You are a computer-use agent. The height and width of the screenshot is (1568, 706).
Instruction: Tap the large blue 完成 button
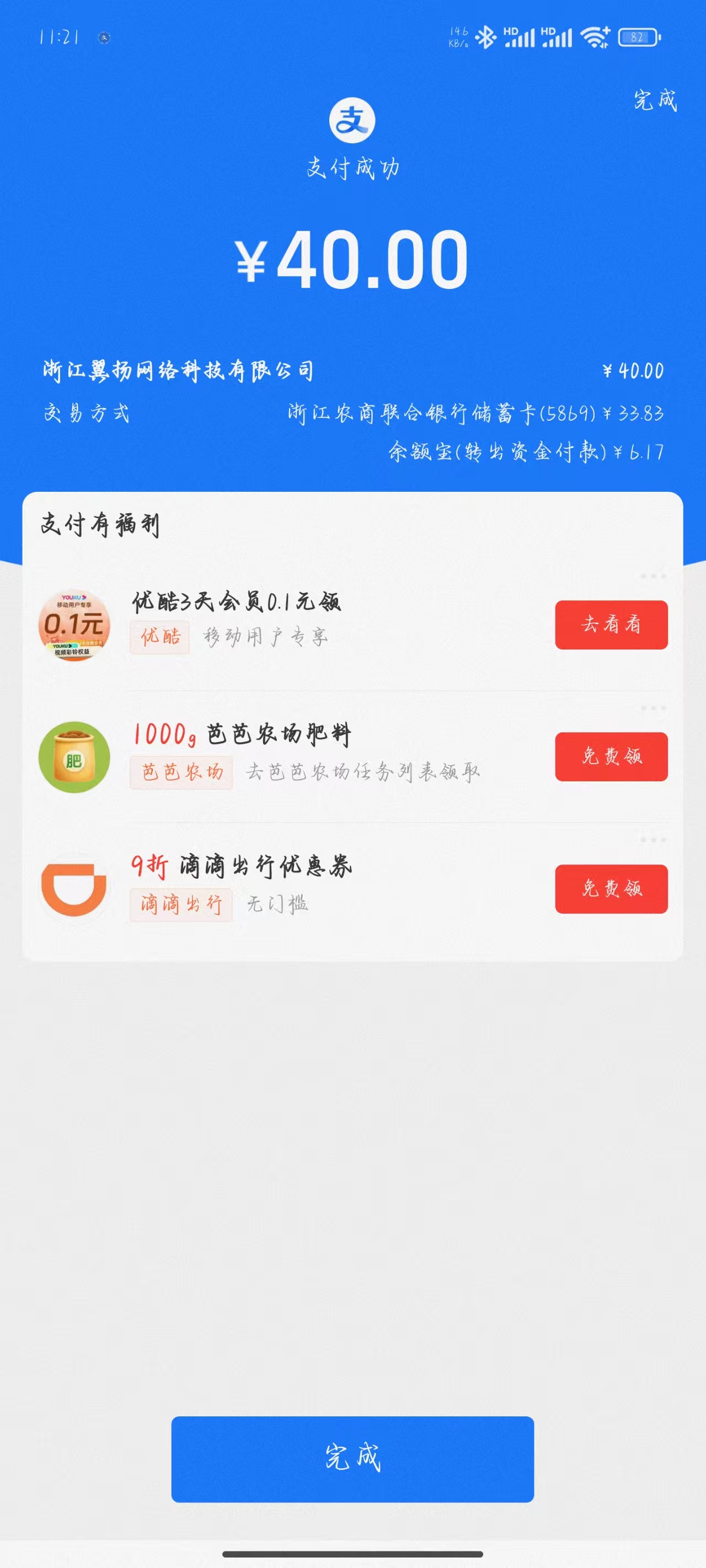click(352, 1458)
